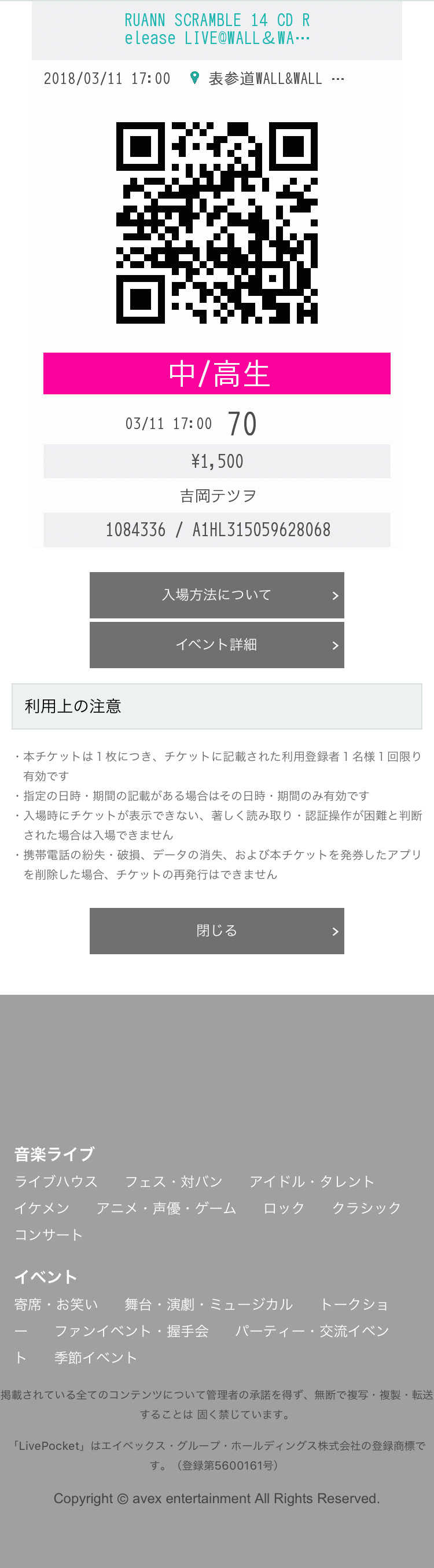Open アニメ・声優・ゲーム category
434x1568 pixels.
click(x=166, y=1208)
